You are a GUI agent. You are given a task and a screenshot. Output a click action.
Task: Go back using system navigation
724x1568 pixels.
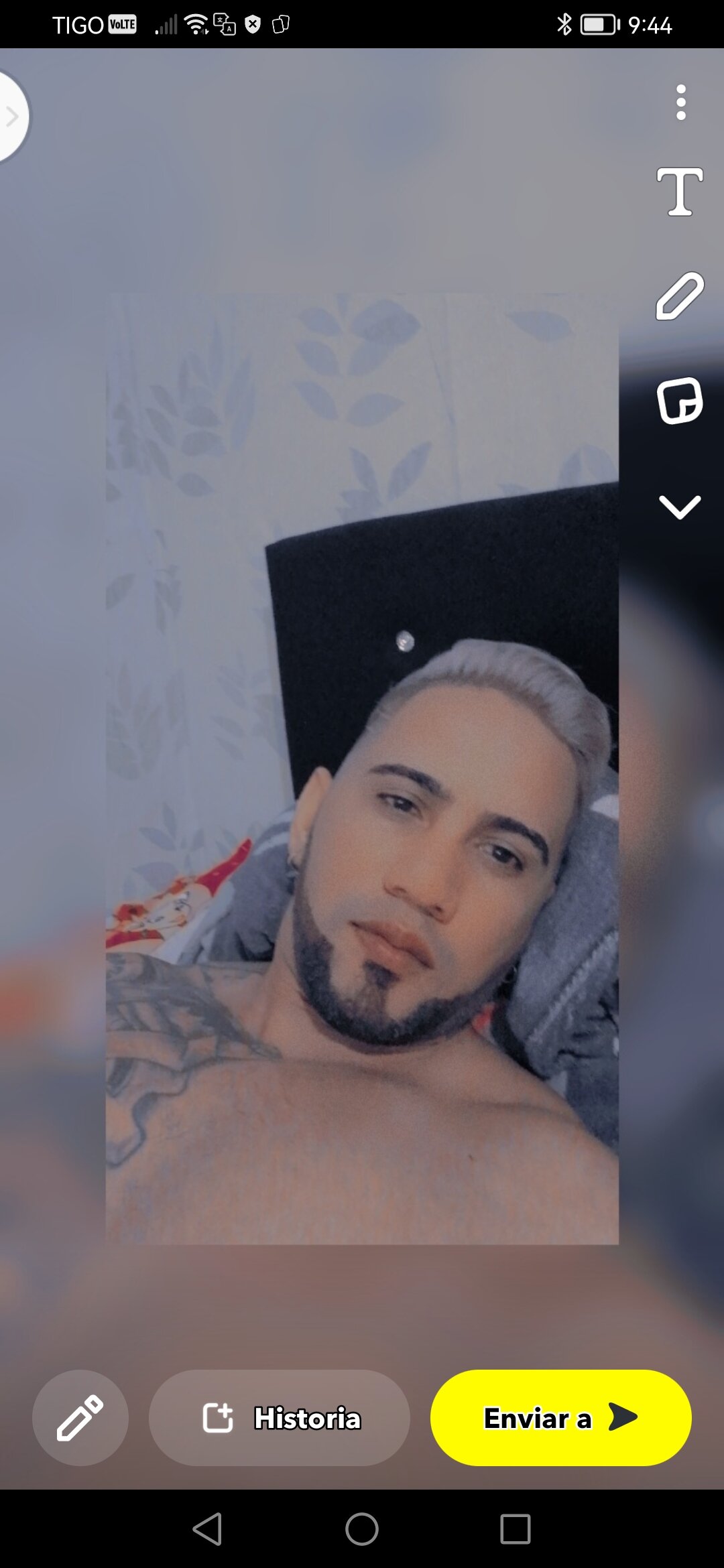click(x=207, y=1529)
